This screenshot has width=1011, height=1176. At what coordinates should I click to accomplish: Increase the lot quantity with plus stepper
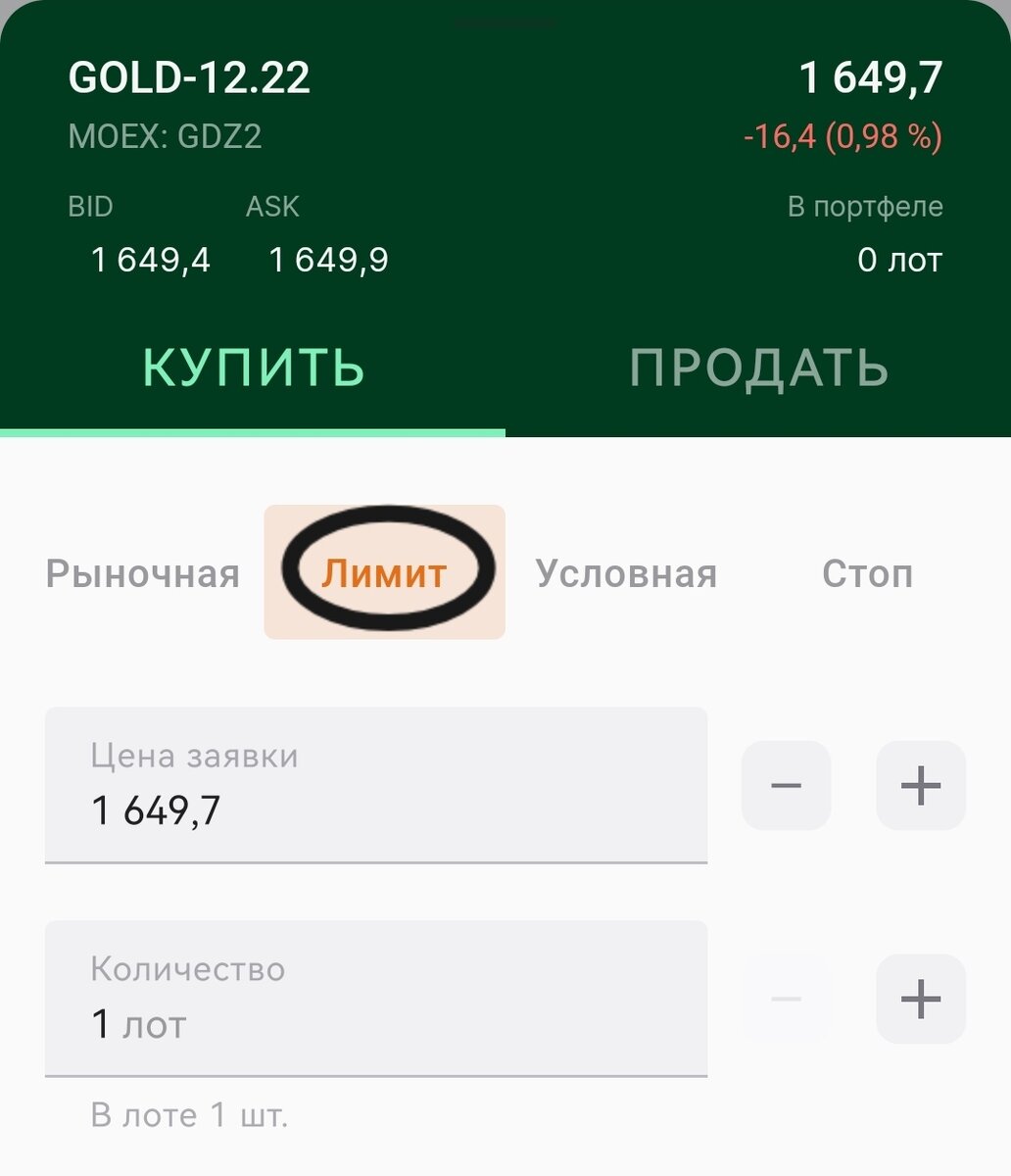(x=919, y=1000)
